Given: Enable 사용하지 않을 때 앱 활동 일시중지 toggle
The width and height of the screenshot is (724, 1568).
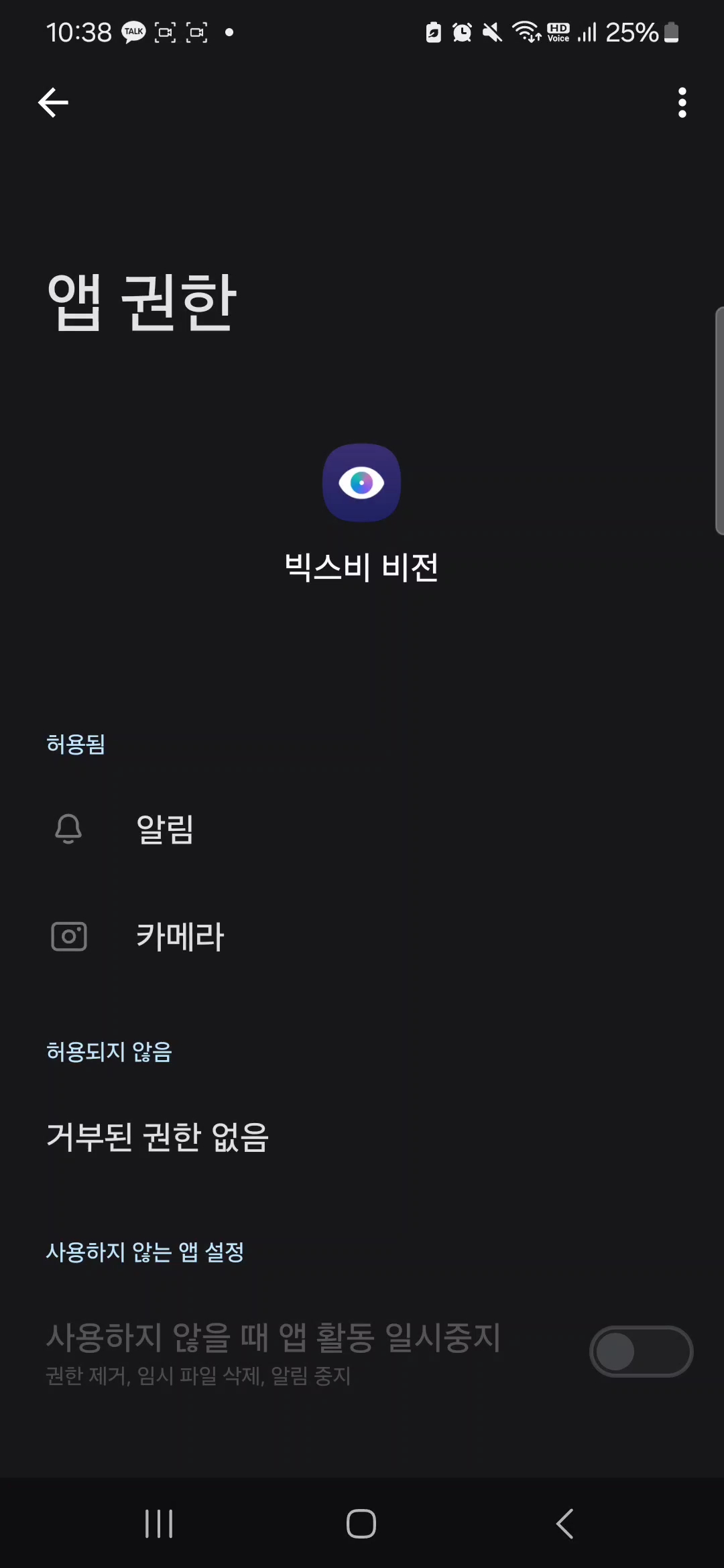Looking at the screenshot, I should tap(641, 1351).
